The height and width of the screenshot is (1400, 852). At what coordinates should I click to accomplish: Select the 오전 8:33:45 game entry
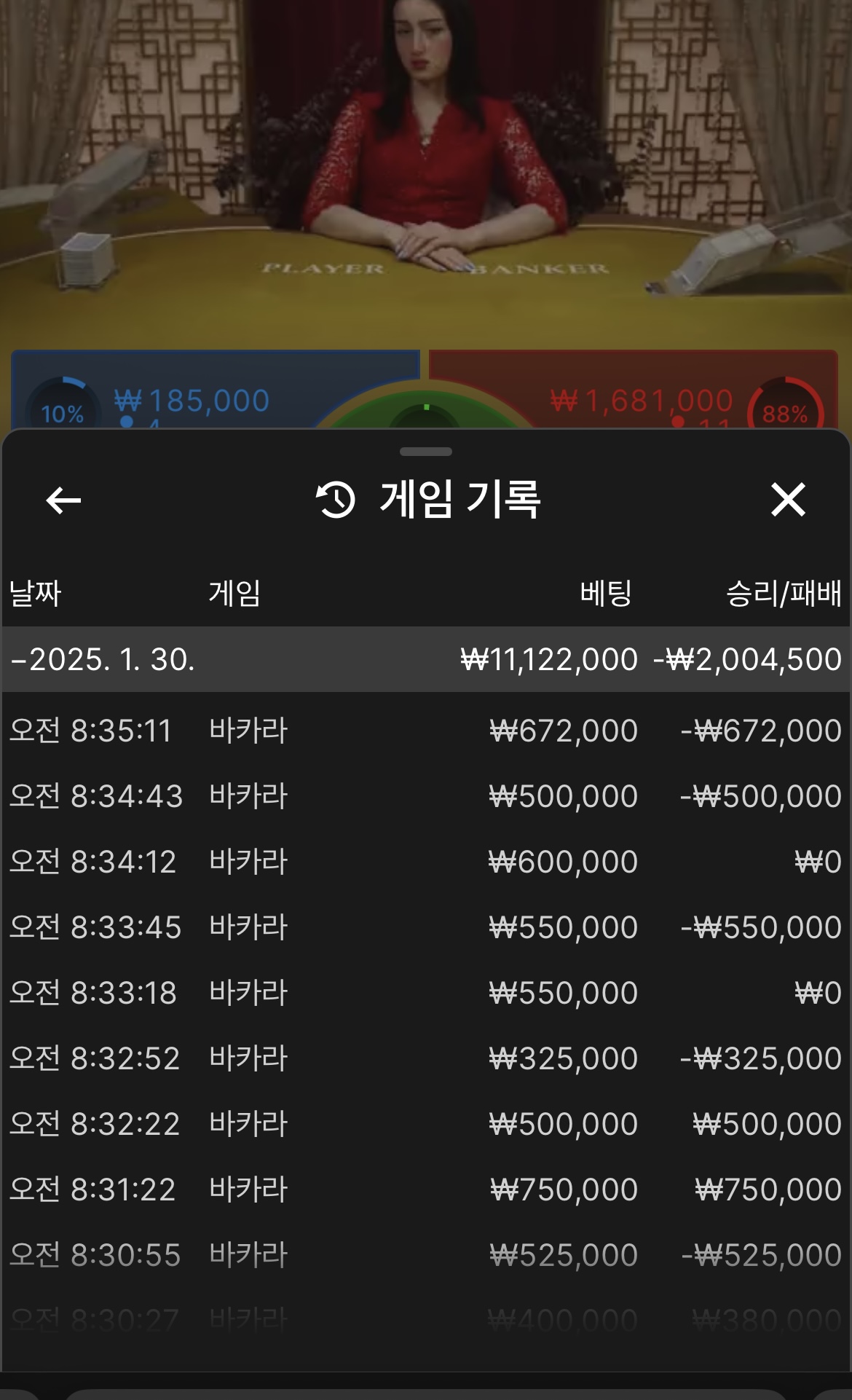(x=425, y=927)
